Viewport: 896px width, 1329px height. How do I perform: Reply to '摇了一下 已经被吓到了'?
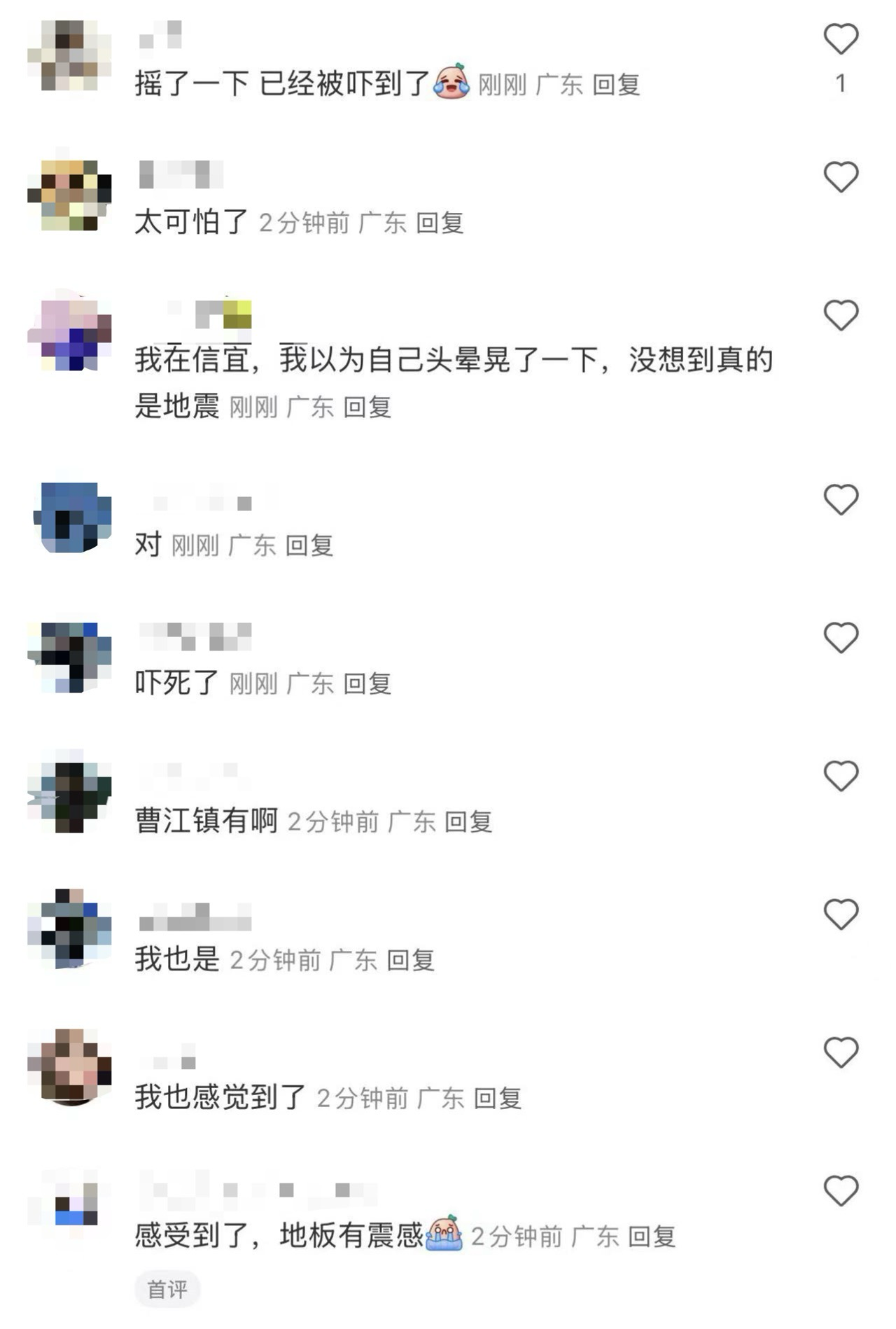click(x=616, y=85)
